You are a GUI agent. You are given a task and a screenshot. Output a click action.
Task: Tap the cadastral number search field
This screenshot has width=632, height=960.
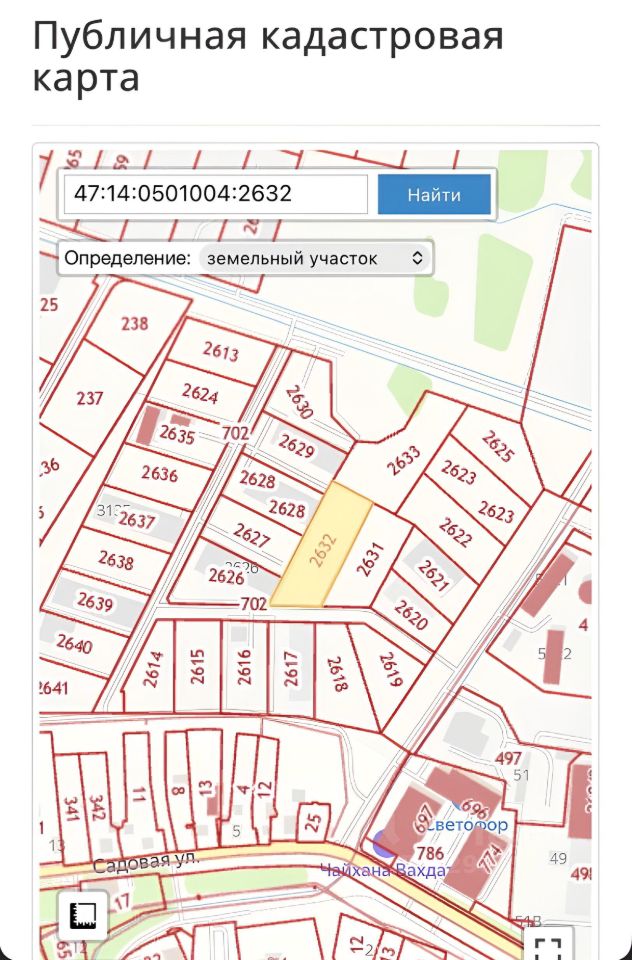[216, 194]
